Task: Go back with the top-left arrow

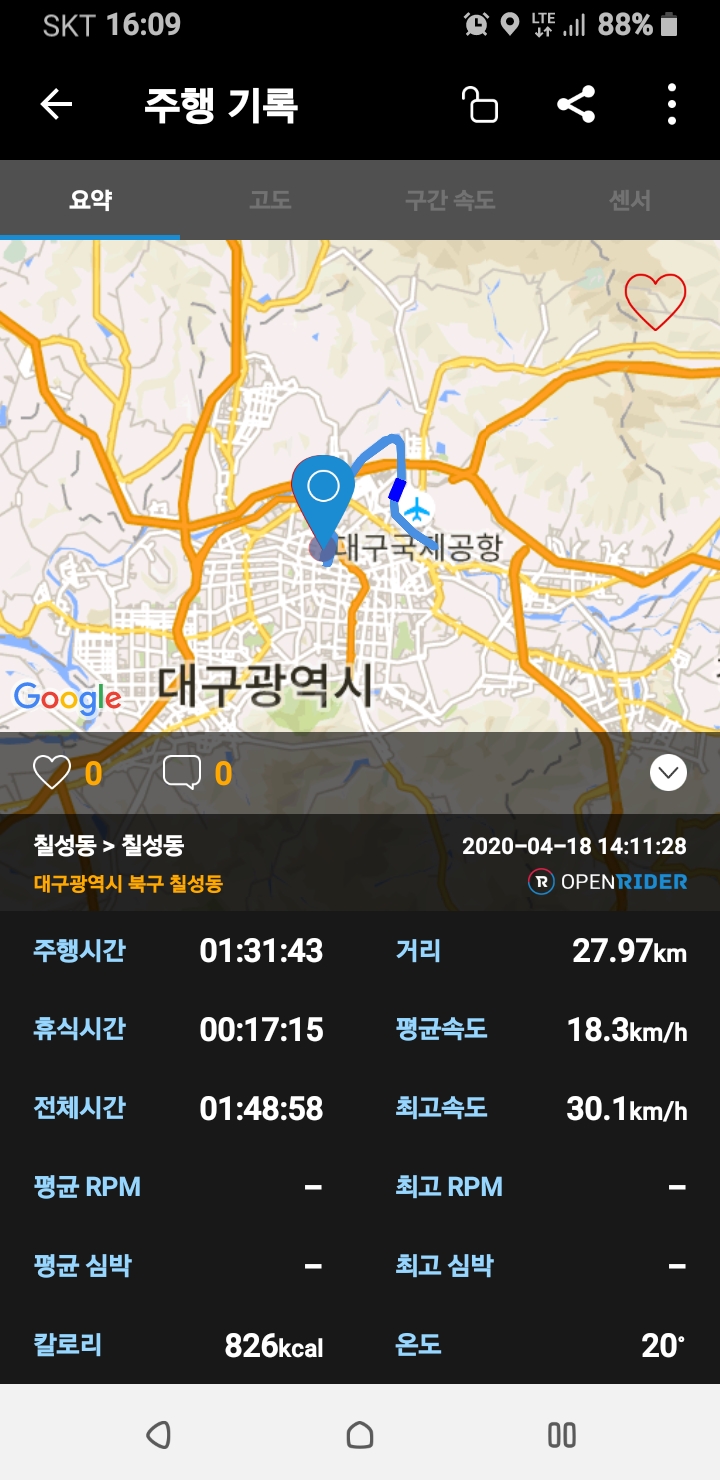Action: click(56, 105)
